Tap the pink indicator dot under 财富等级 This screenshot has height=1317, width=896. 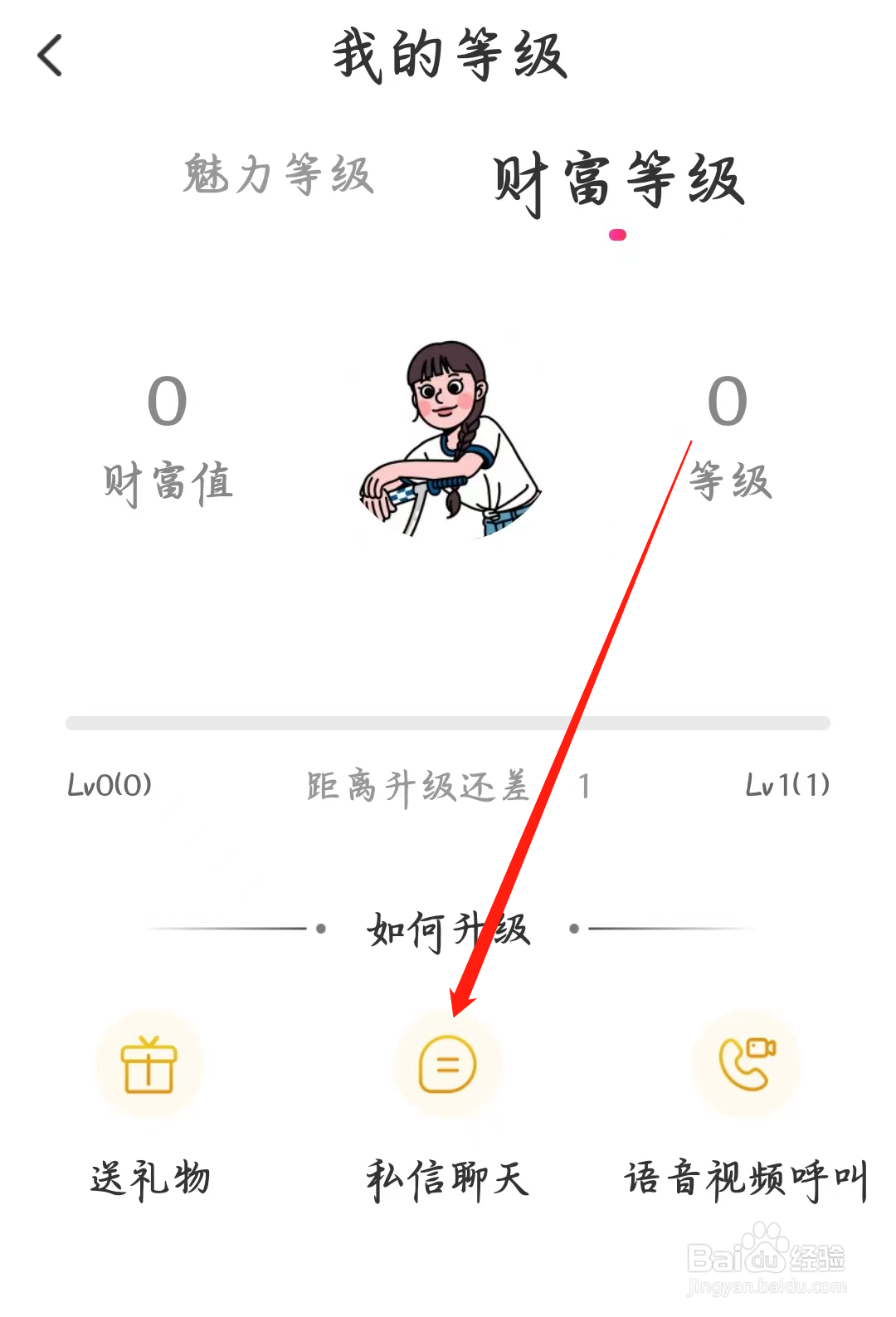point(617,235)
